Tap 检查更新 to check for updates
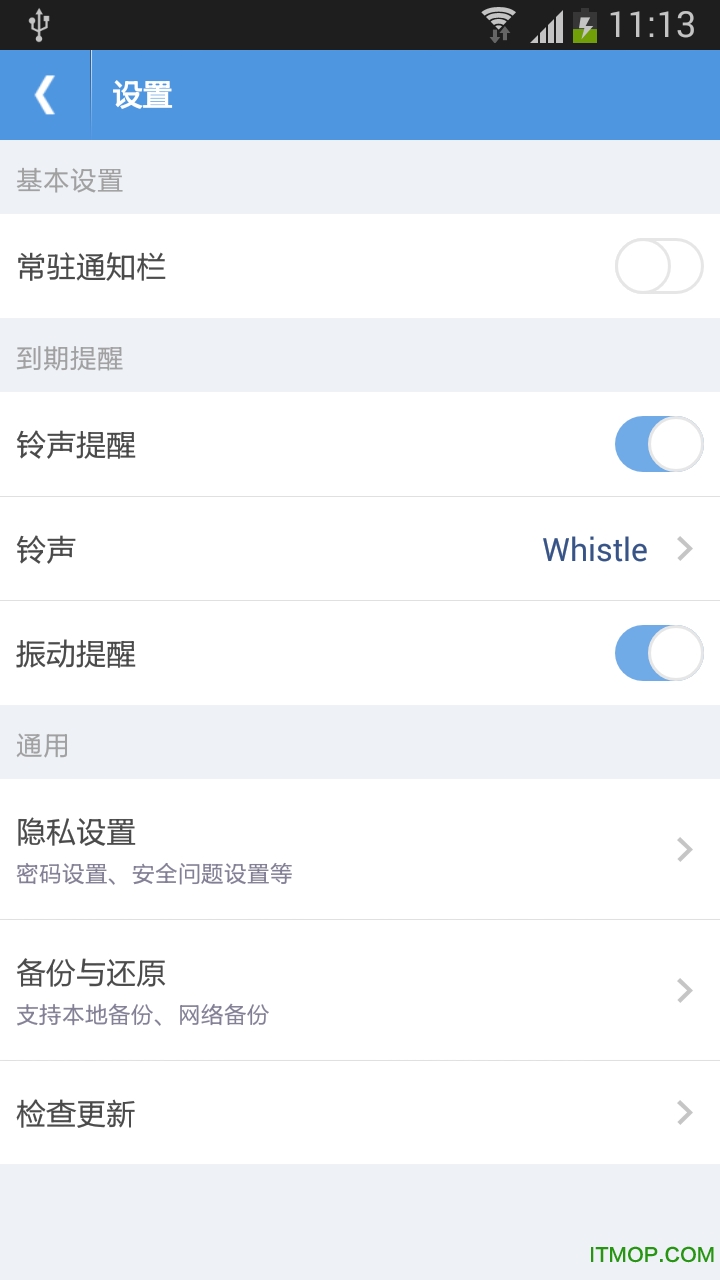The width and height of the screenshot is (720, 1280). [360, 1113]
